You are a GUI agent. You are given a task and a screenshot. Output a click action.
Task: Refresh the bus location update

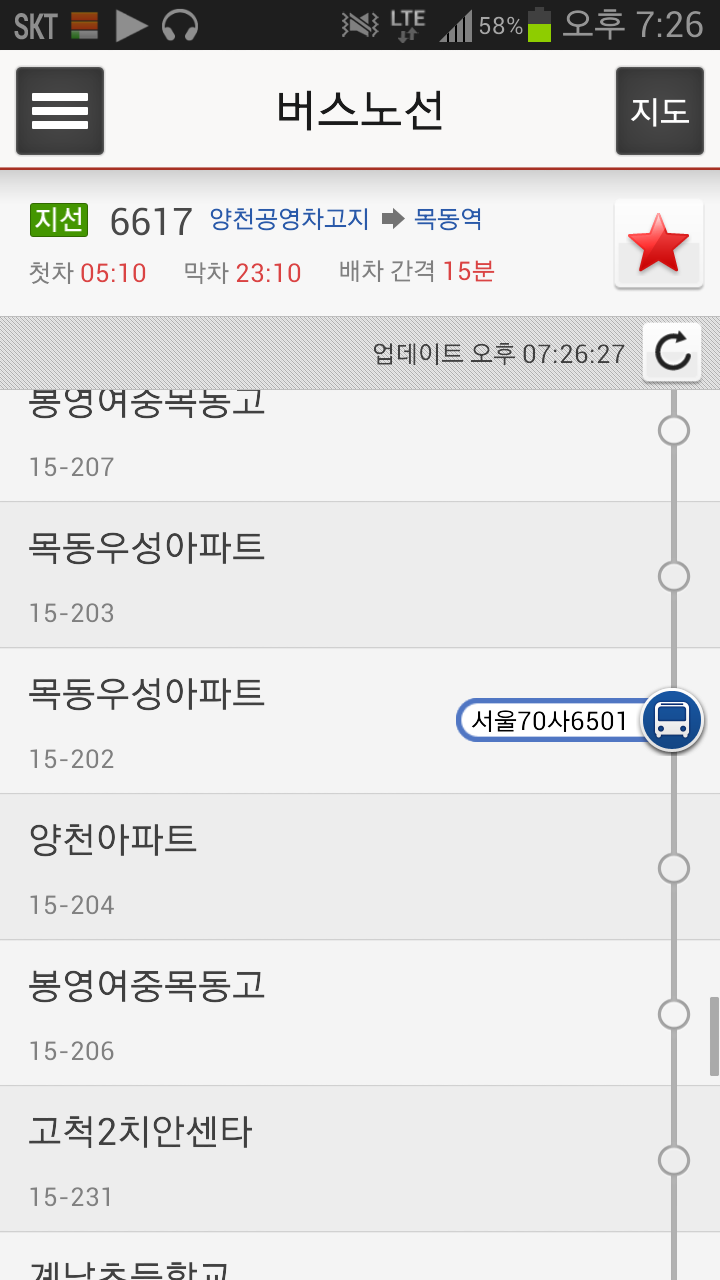[x=672, y=352]
